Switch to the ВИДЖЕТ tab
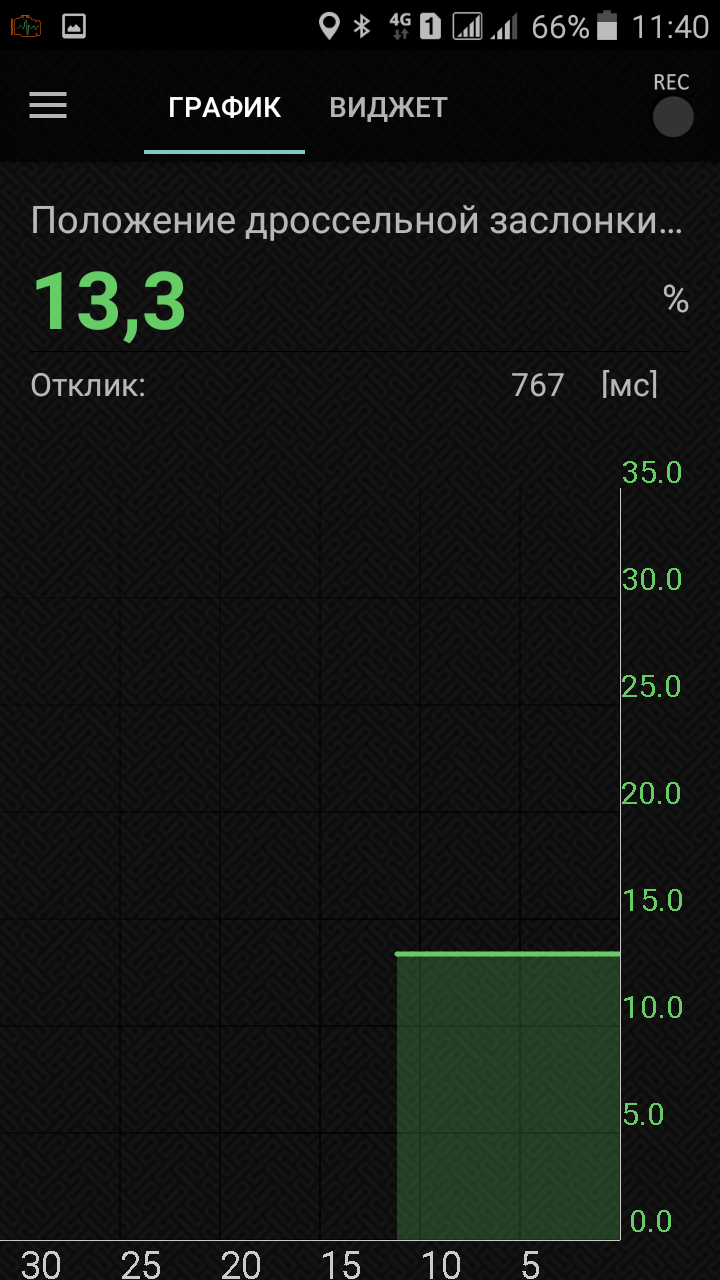Viewport: 720px width, 1280px height. [x=388, y=108]
